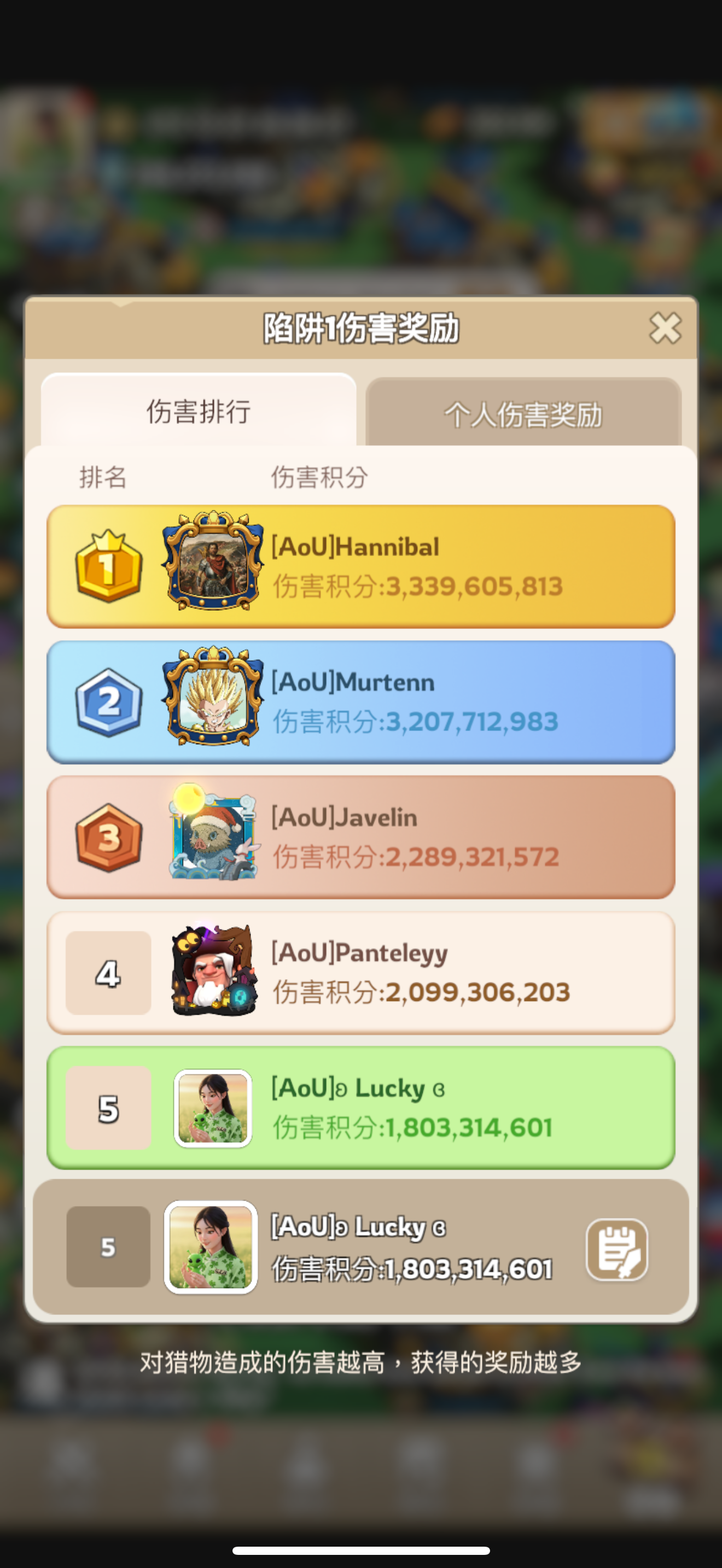Switch to the 个人伤害奖励 tab

[523, 414]
